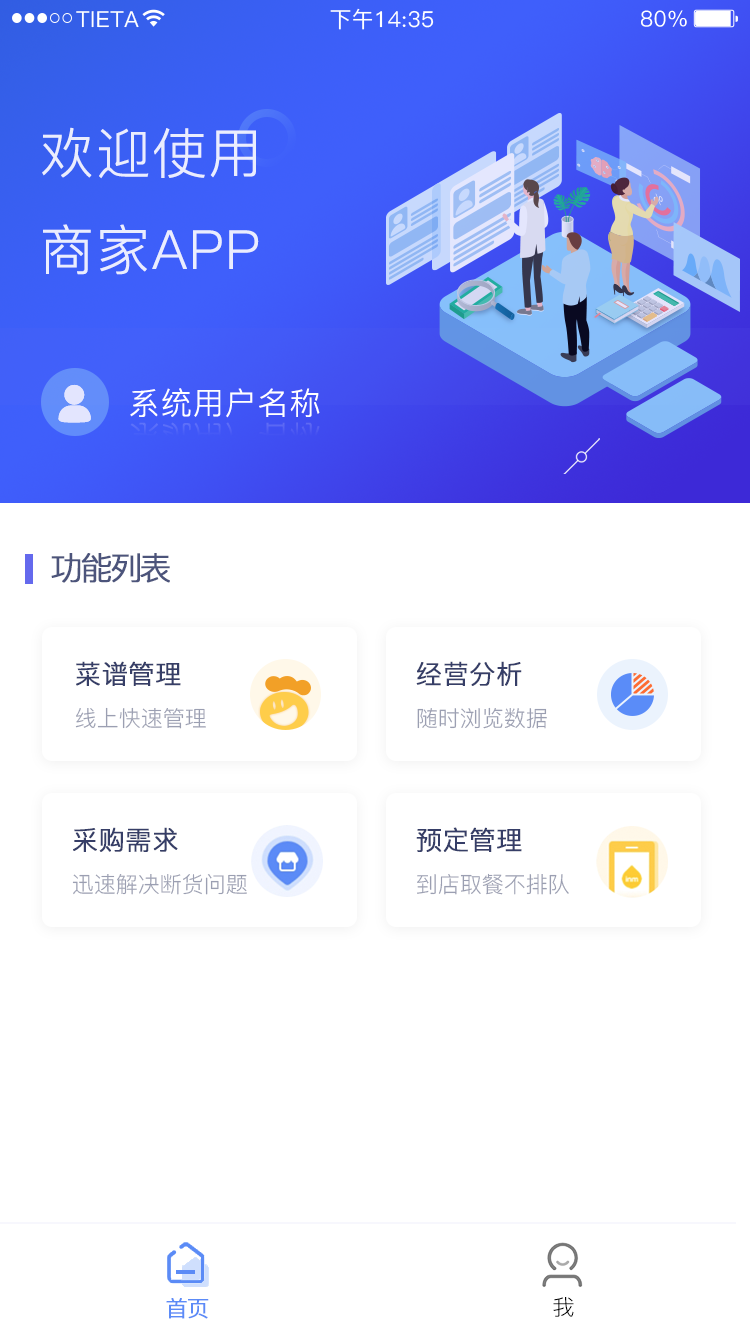Click the 我 profile icon in bottom navigation
This screenshot has width=750, height=1334.
tap(563, 1263)
